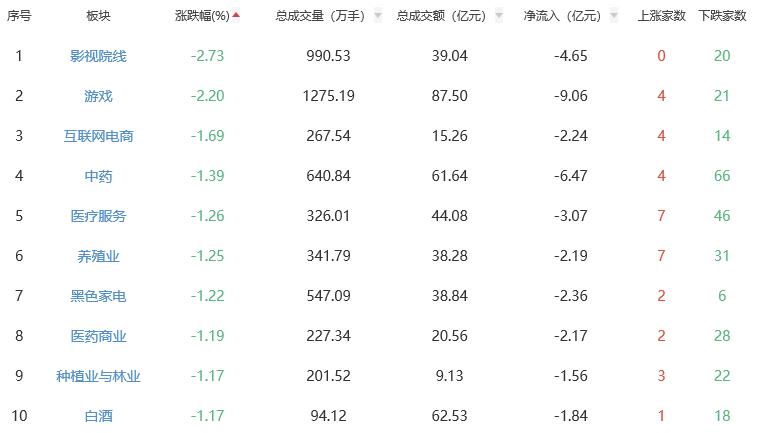
Task: Select the 黑色家电 sector link
Action: tap(98, 296)
